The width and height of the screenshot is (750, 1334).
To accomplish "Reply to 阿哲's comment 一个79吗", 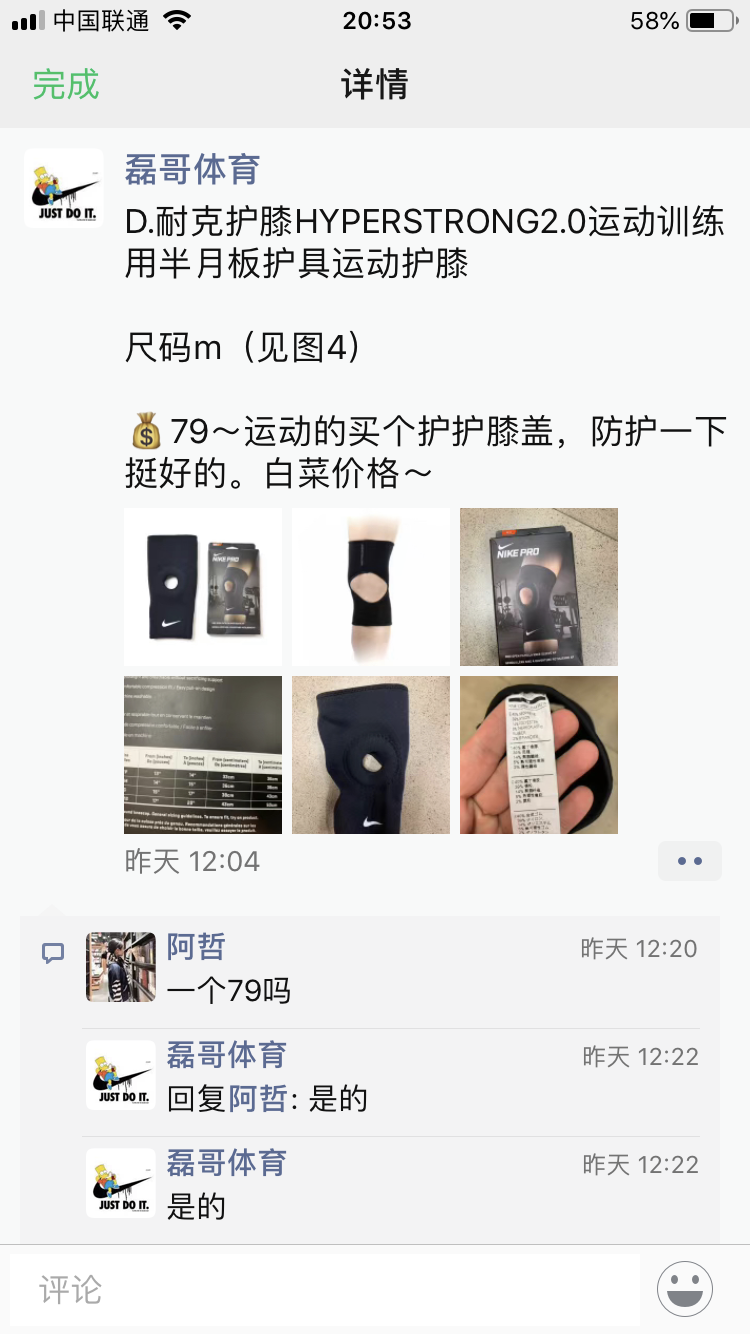I will [x=229, y=991].
